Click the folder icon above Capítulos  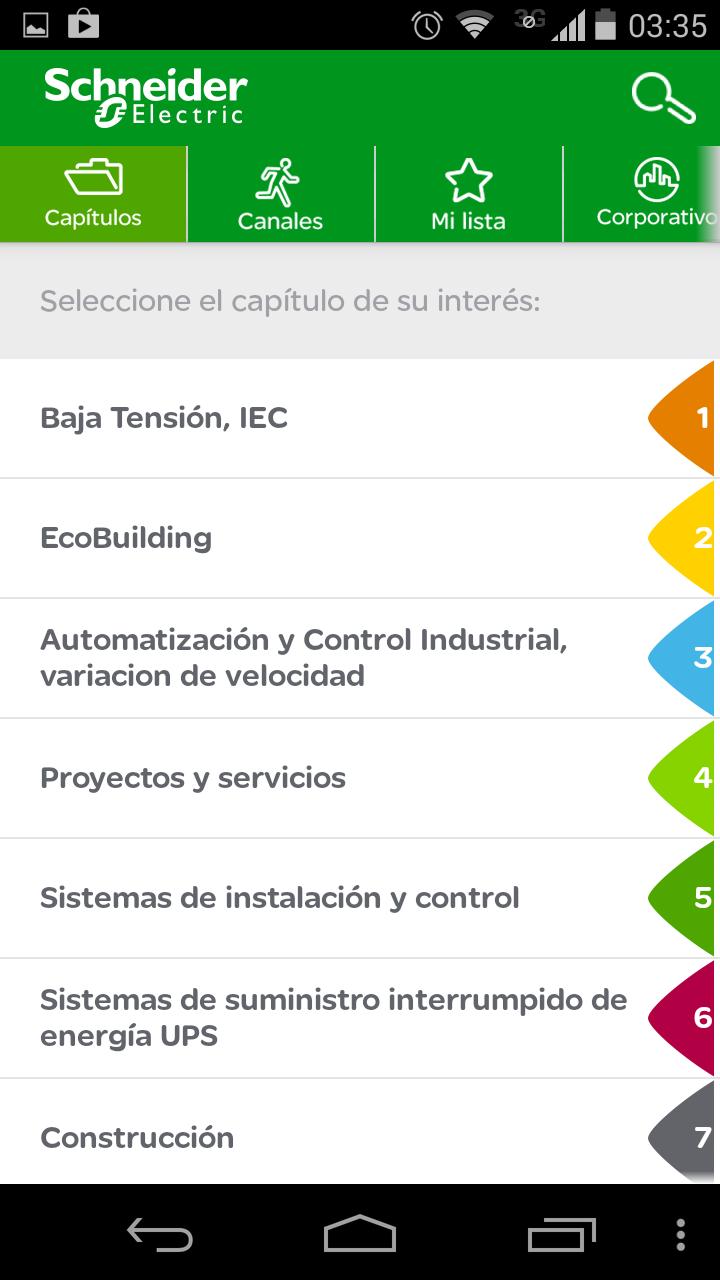click(x=92, y=180)
